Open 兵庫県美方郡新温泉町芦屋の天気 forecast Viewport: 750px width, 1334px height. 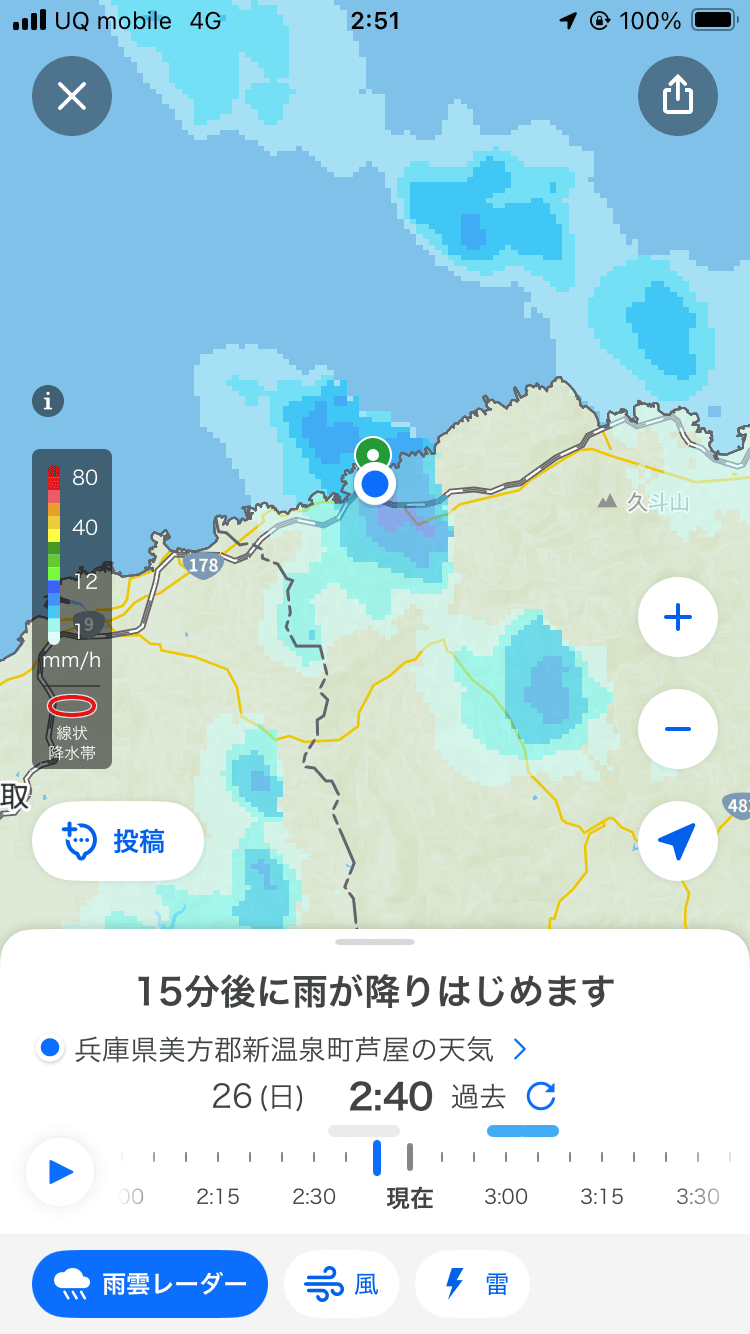pyautogui.click(x=283, y=1049)
